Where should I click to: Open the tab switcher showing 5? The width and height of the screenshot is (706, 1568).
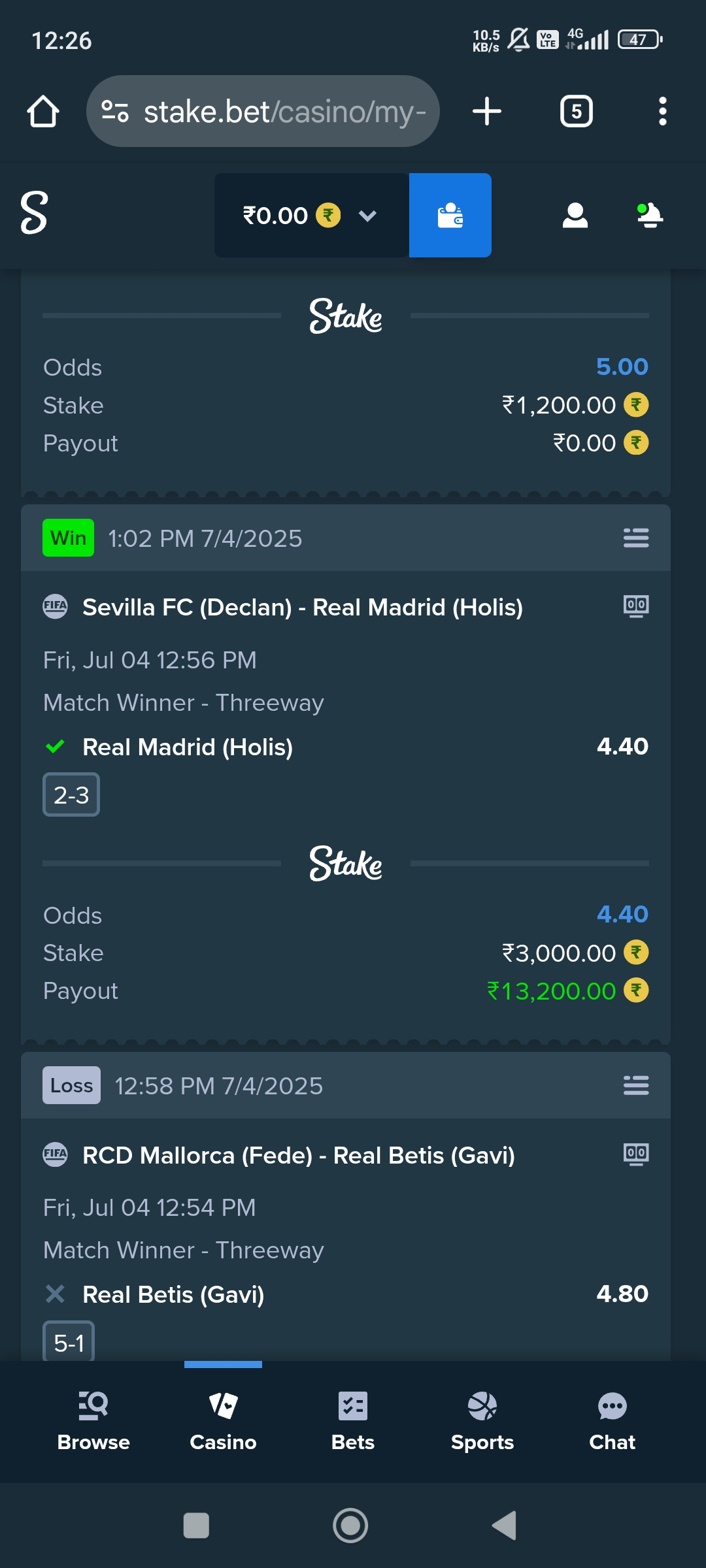pyautogui.click(x=576, y=111)
